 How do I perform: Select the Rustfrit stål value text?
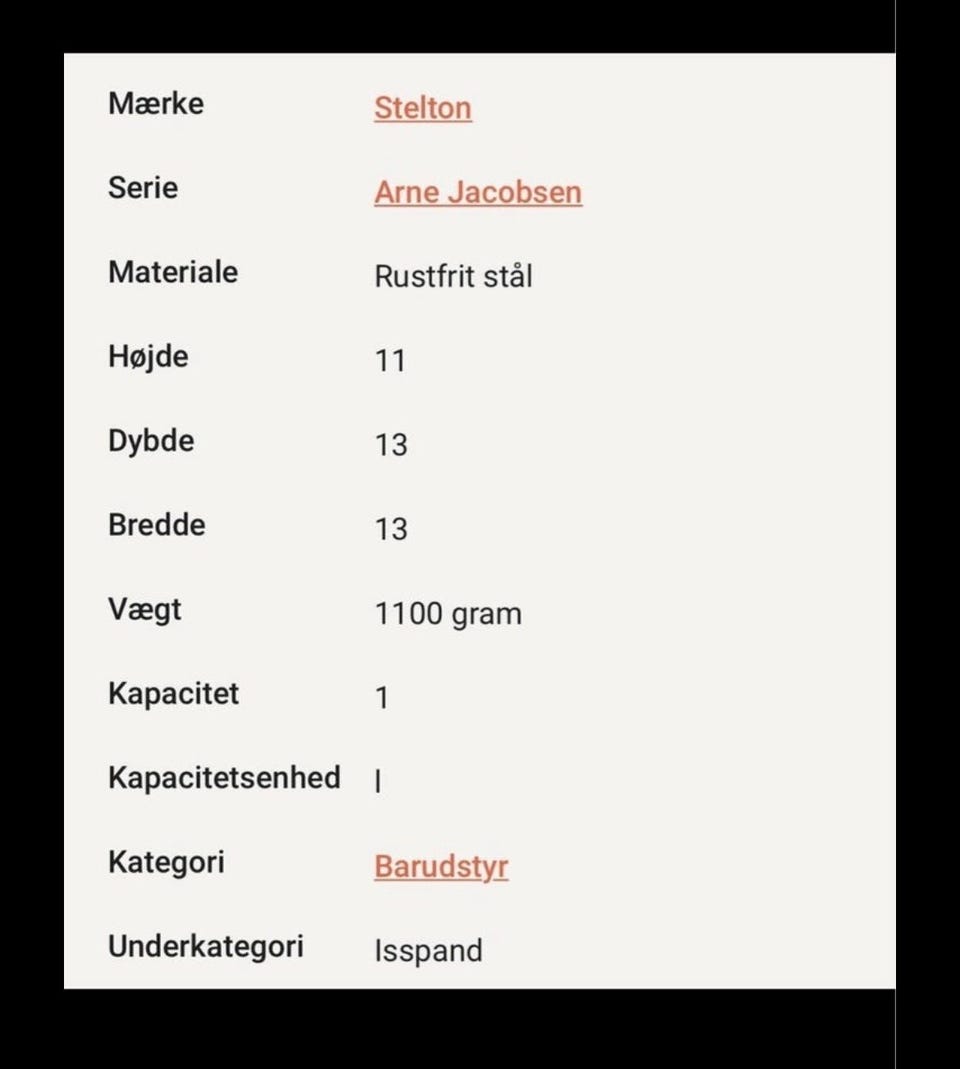coord(454,276)
